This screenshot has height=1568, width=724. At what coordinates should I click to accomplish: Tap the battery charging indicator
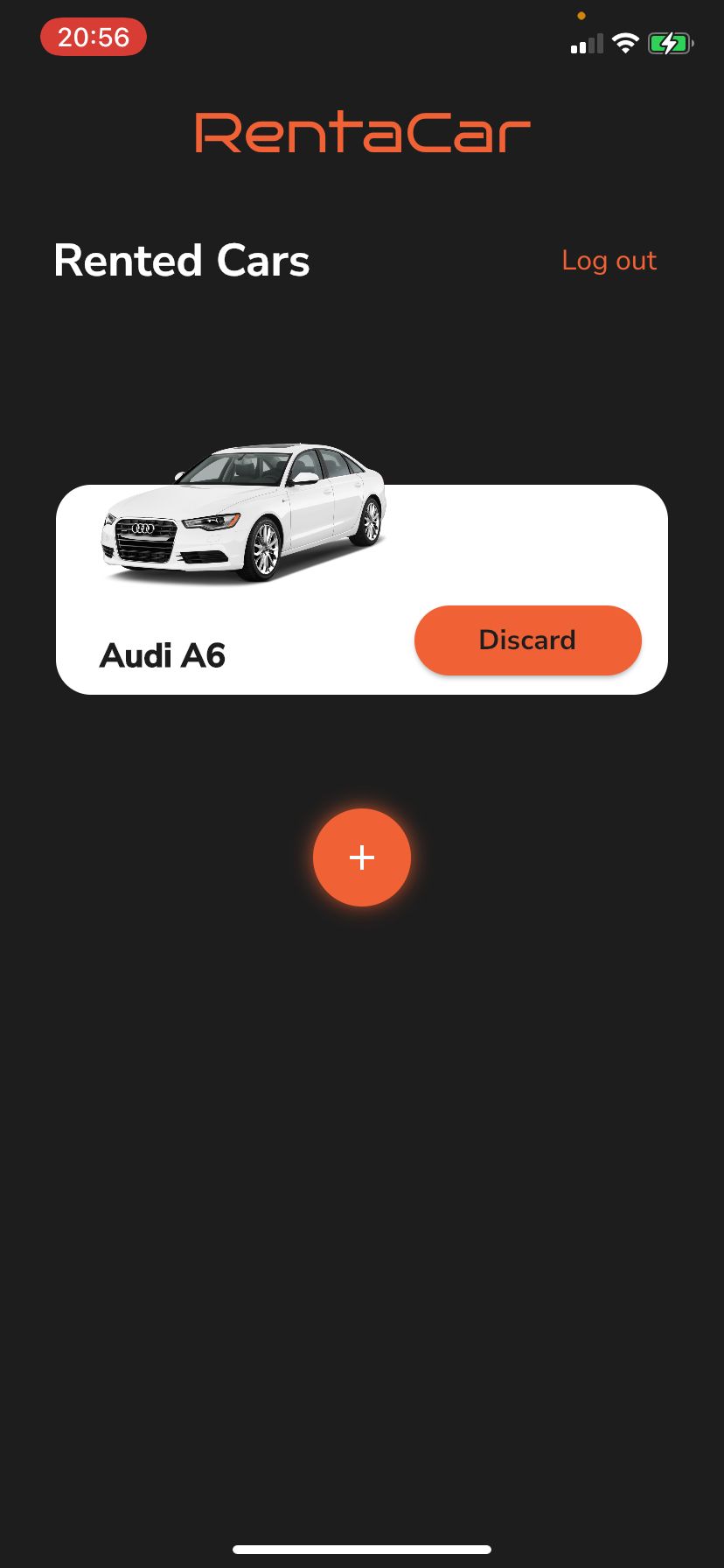click(669, 42)
